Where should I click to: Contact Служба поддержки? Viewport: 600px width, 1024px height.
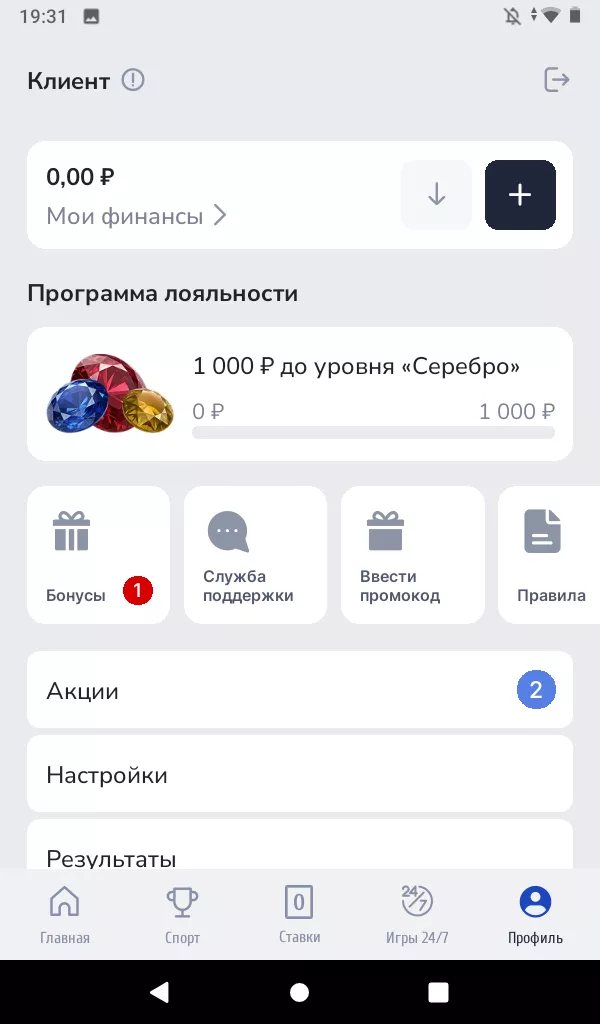pyautogui.click(x=255, y=555)
